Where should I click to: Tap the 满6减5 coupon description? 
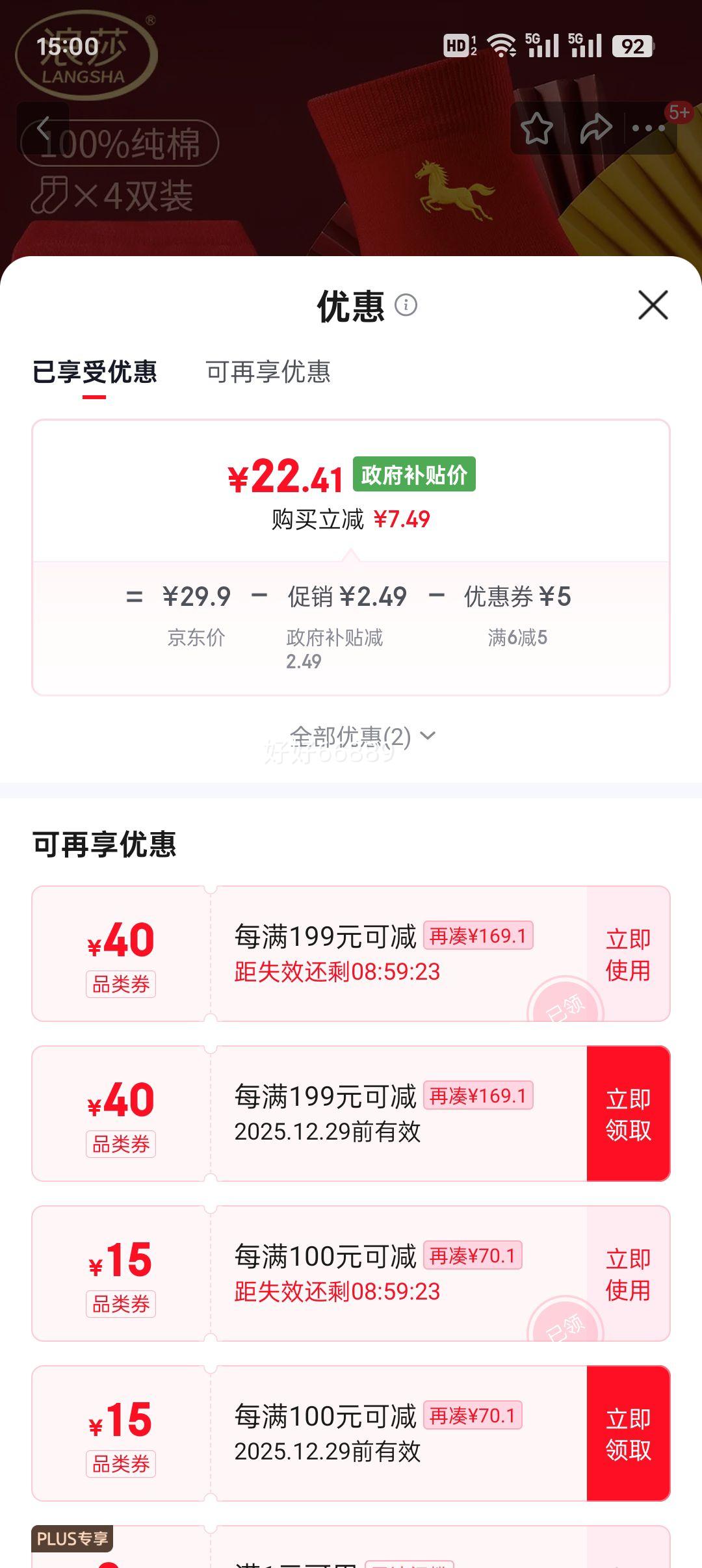tap(518, 639)
